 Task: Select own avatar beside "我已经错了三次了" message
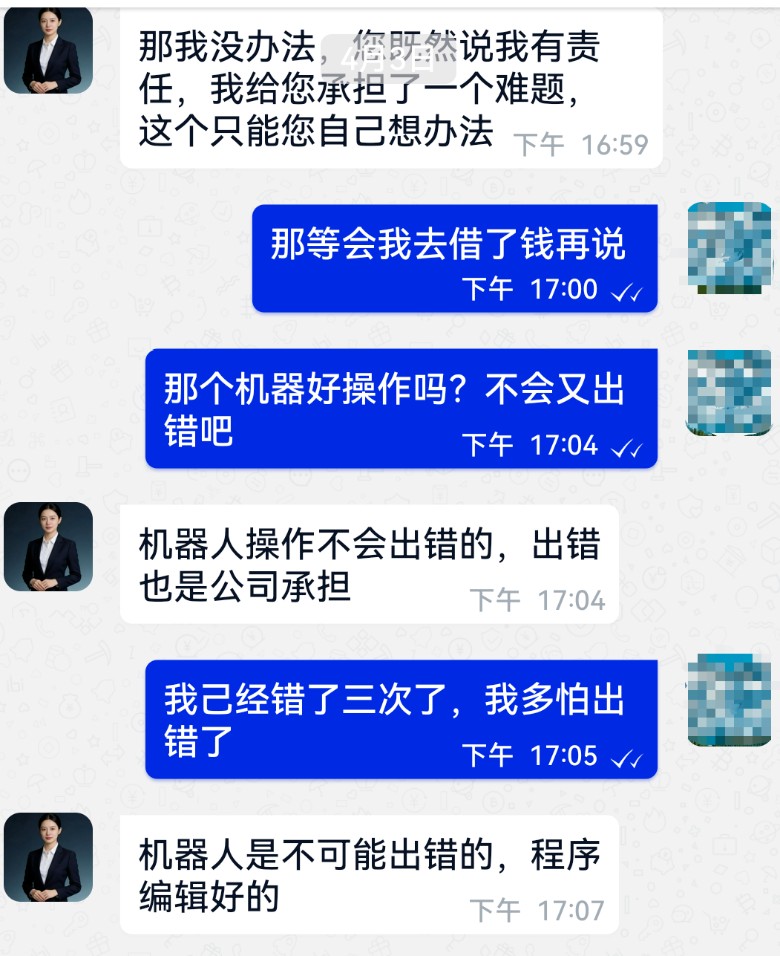[730, 700]
